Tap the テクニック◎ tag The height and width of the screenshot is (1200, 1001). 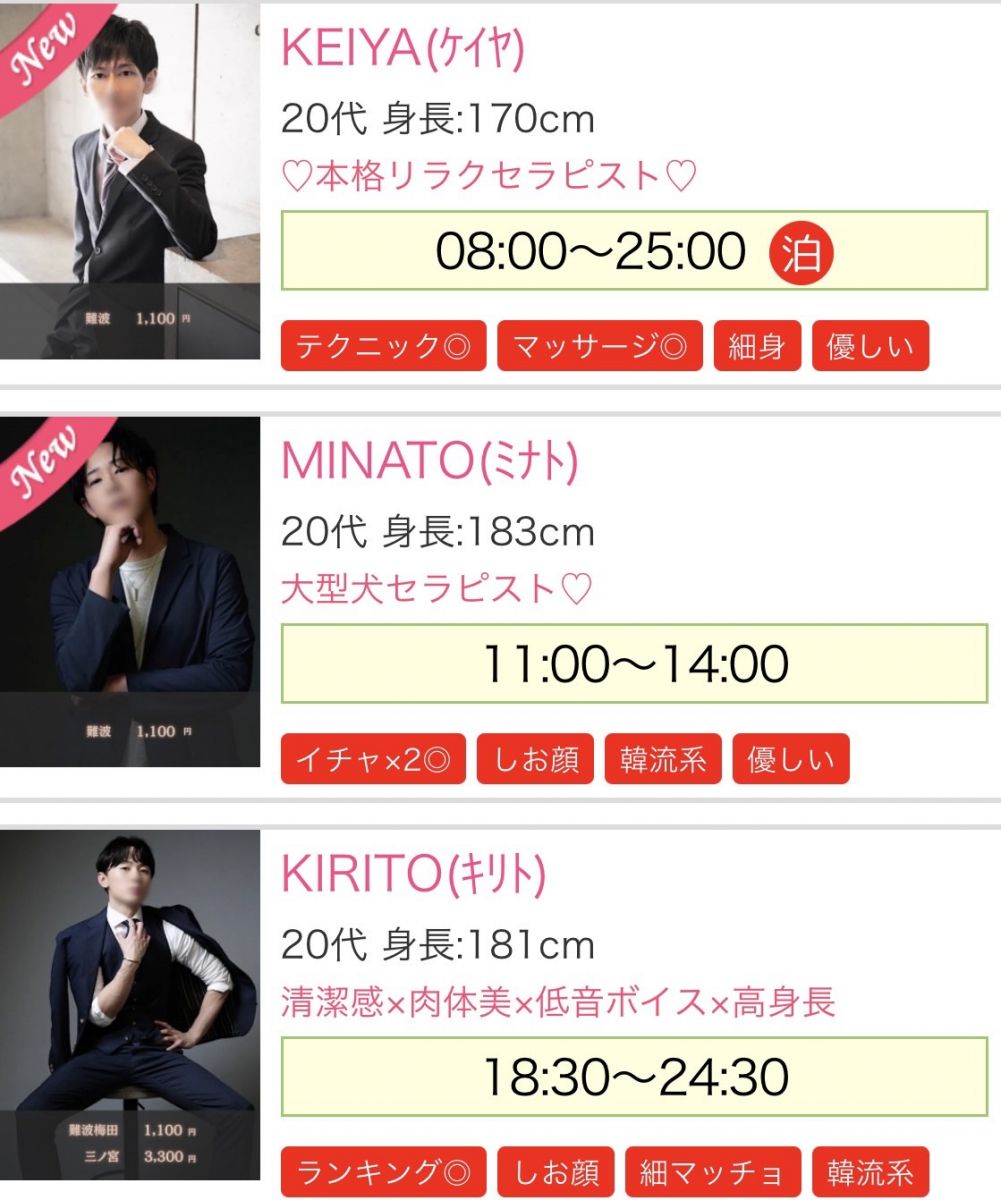coord(383,346)
